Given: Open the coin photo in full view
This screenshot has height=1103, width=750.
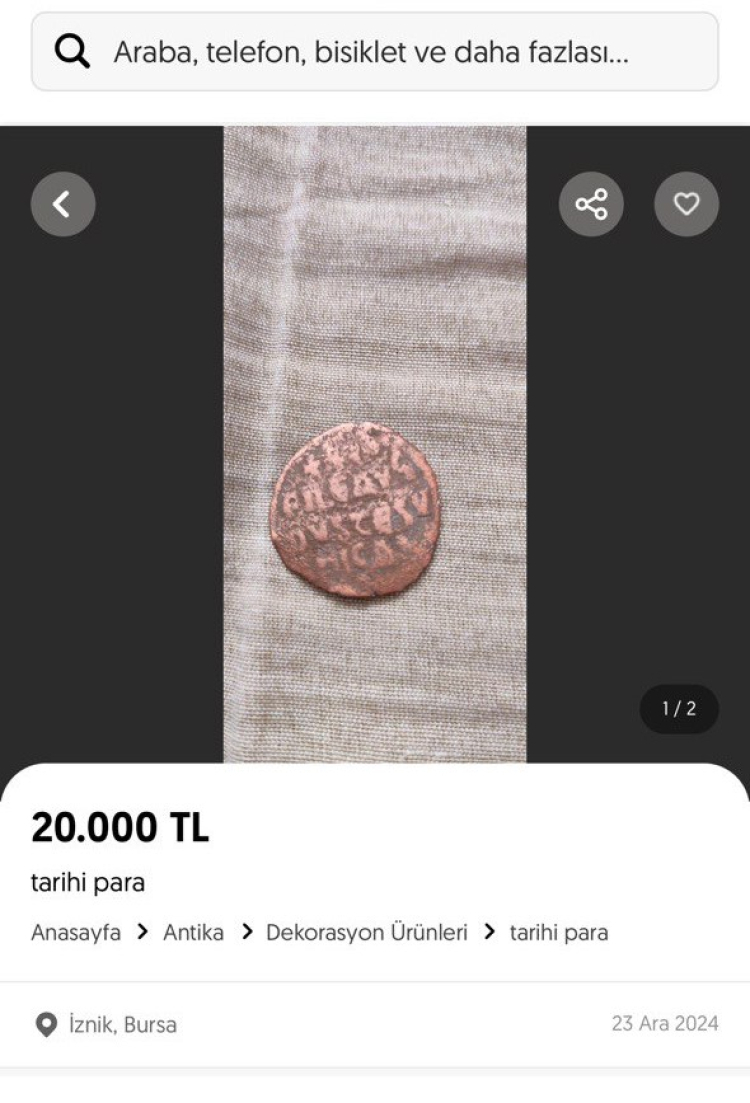Looking at the screenshot, I should click(357, 509).
